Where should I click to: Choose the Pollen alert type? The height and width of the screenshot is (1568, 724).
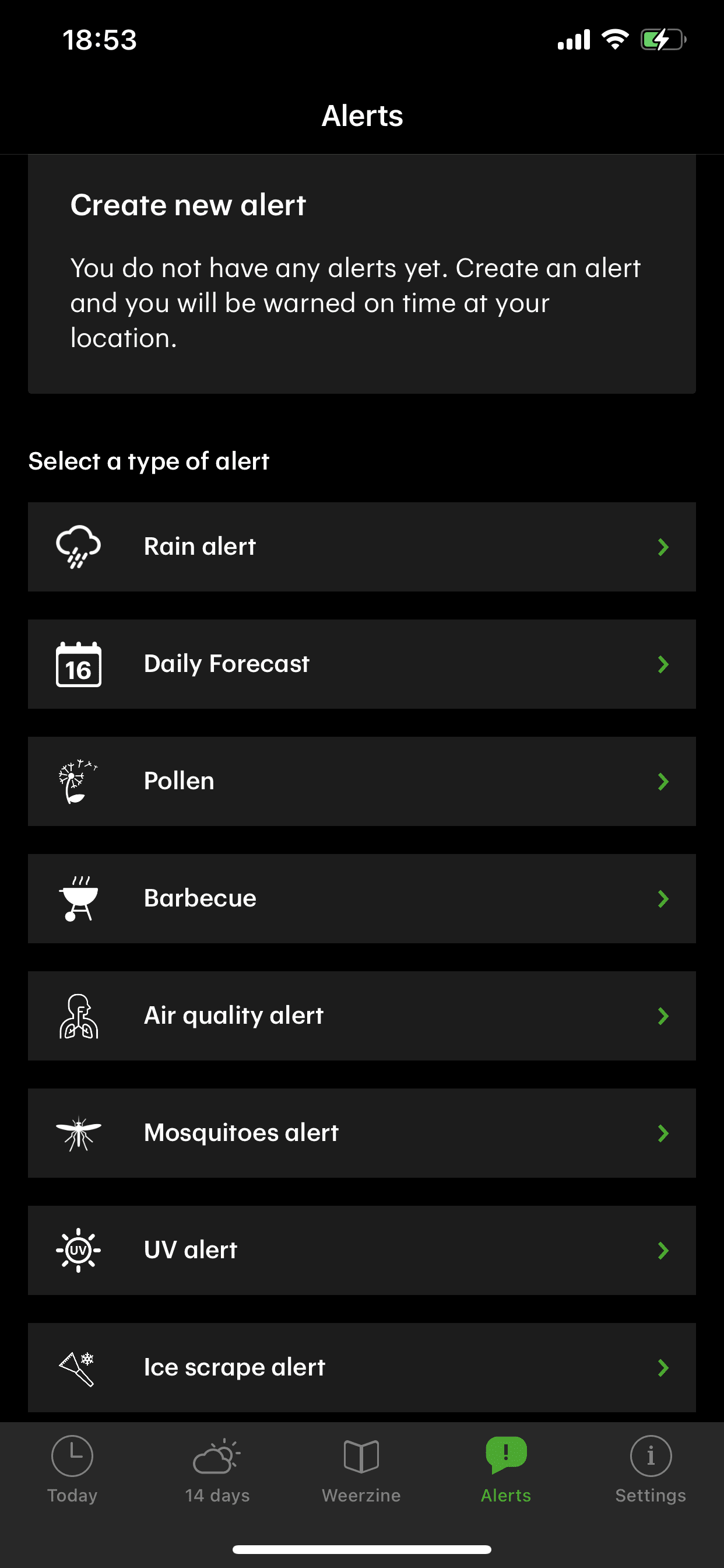click(x=362, y=781)
